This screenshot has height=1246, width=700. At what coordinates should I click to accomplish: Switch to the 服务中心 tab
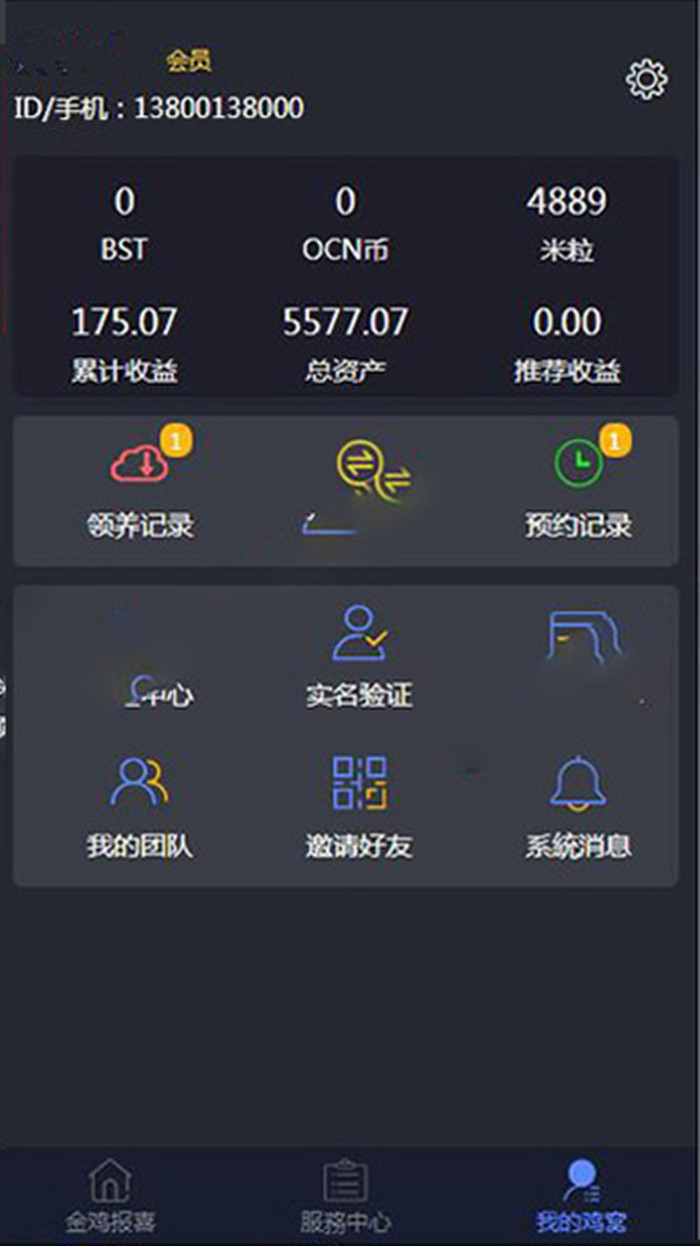point(345,1196)
